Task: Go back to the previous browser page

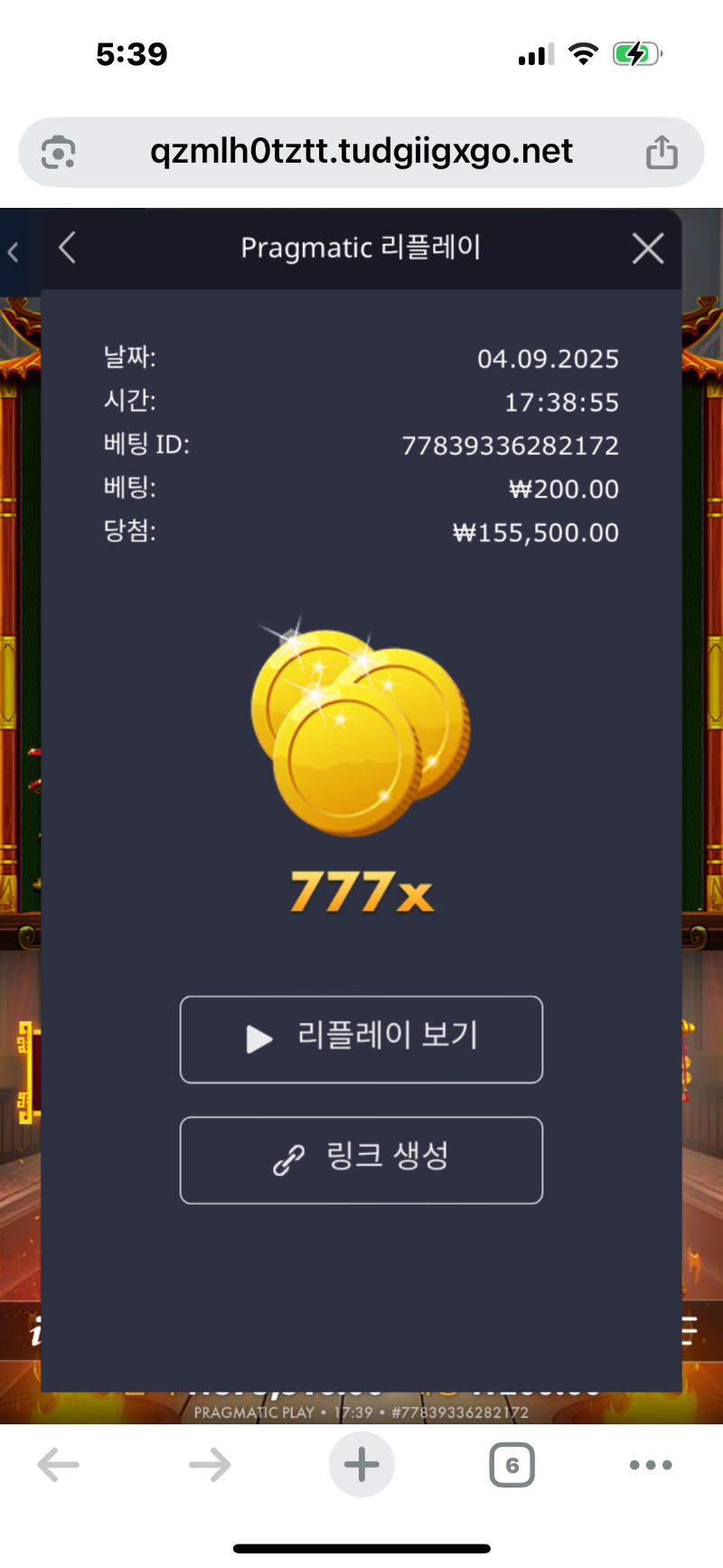Action: [x=59, y=1465]
